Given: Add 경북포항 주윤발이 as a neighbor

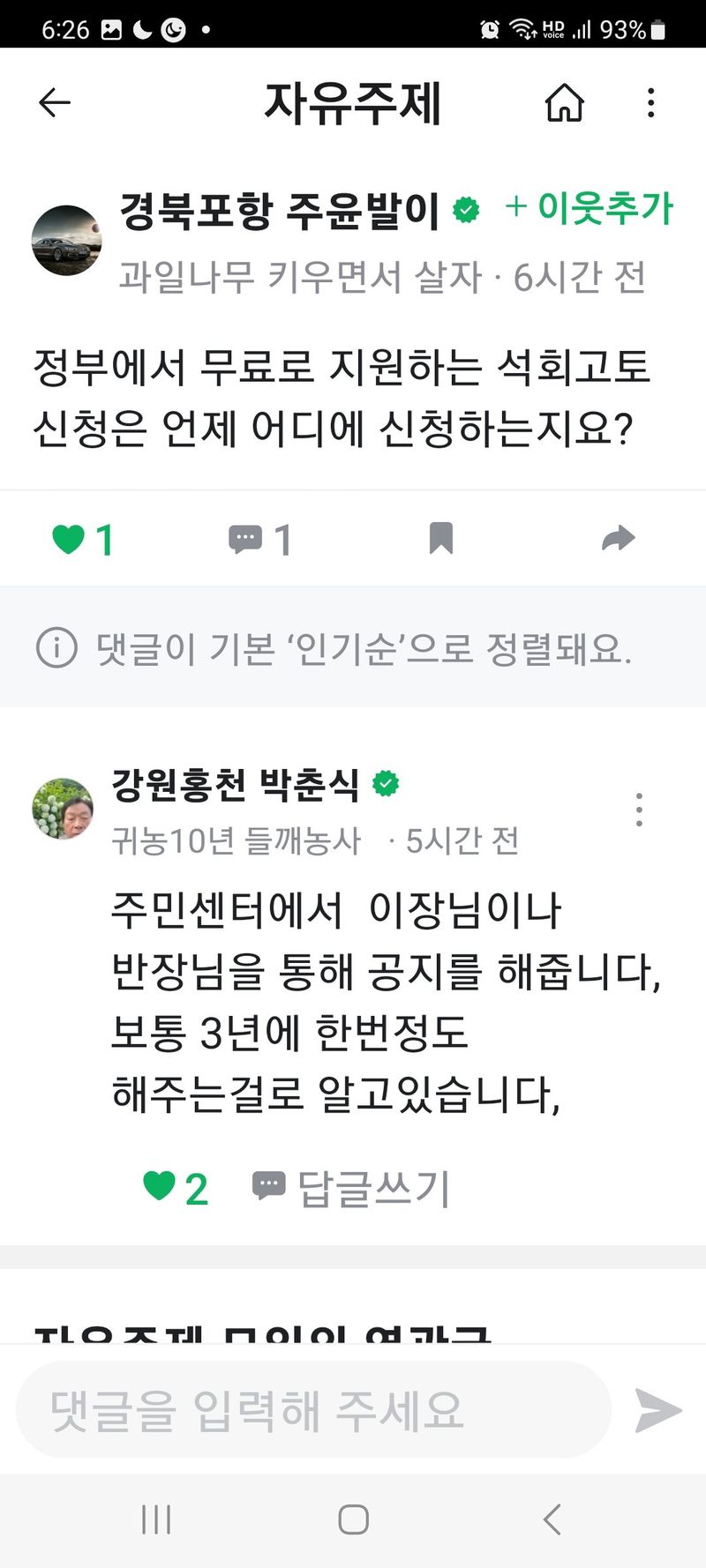Looking at the screenshot, I should (x=589, y=208).
